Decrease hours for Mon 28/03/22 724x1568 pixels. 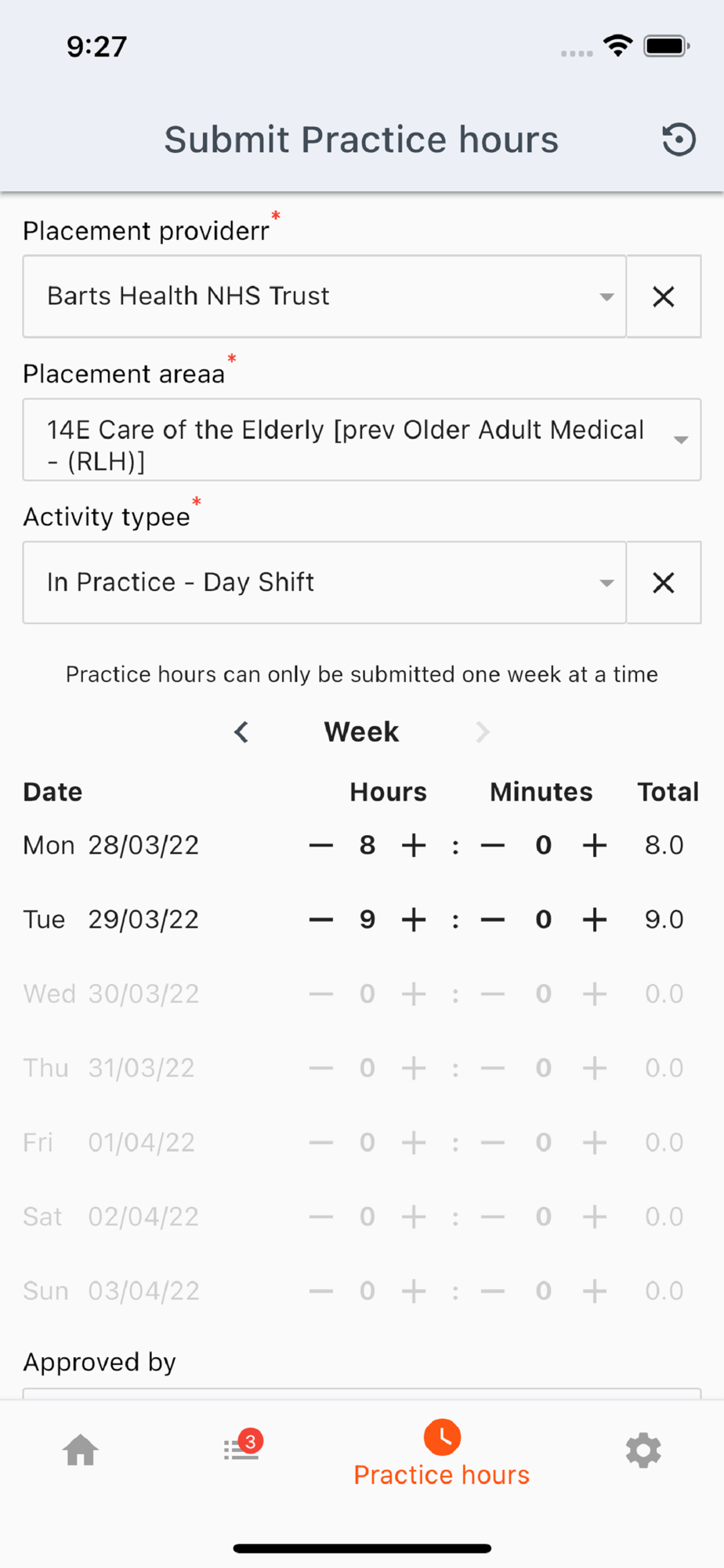click(x=321, y=845)
